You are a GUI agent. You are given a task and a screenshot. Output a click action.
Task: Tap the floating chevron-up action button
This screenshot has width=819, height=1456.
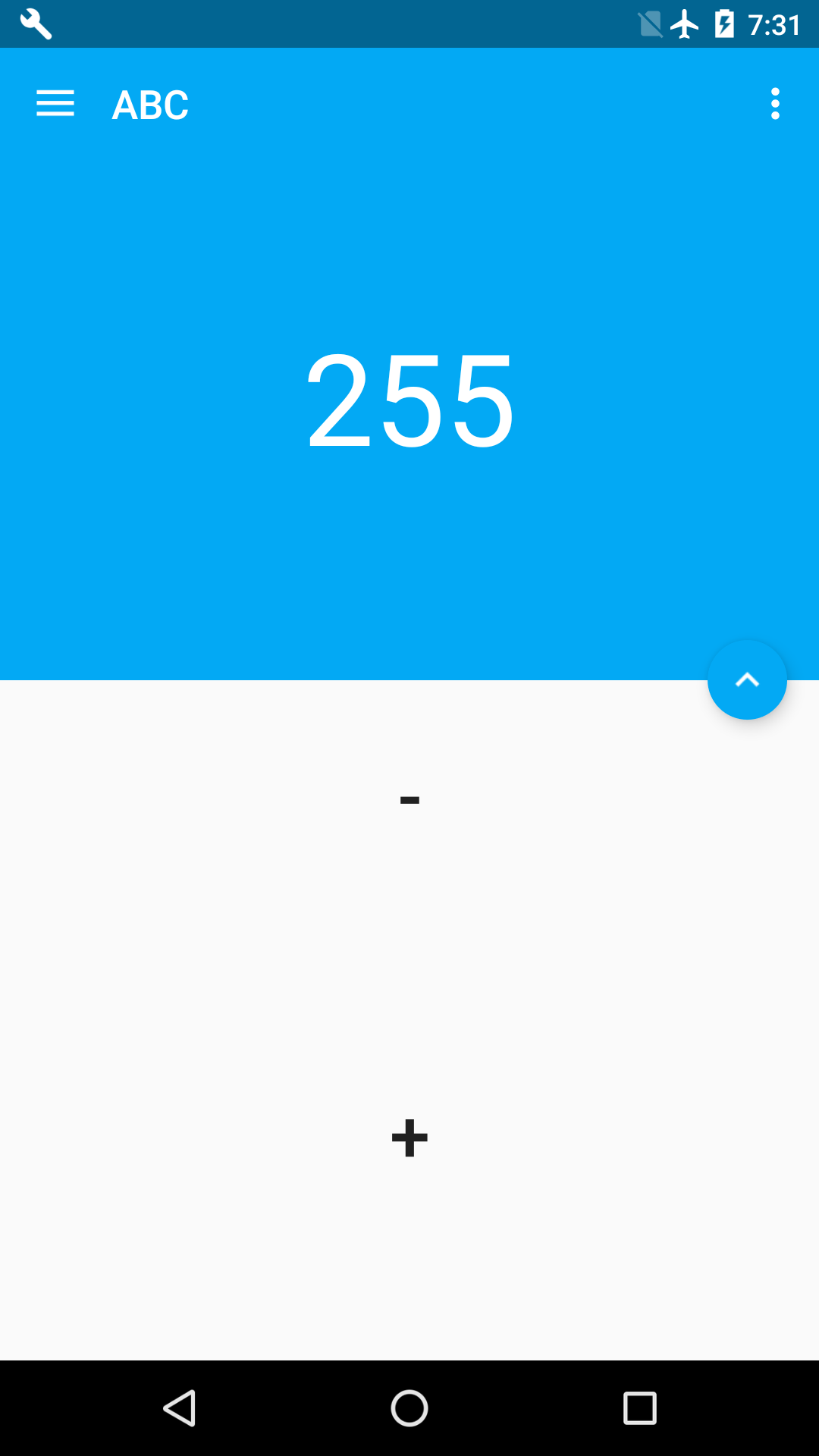[x=747, y=680]
